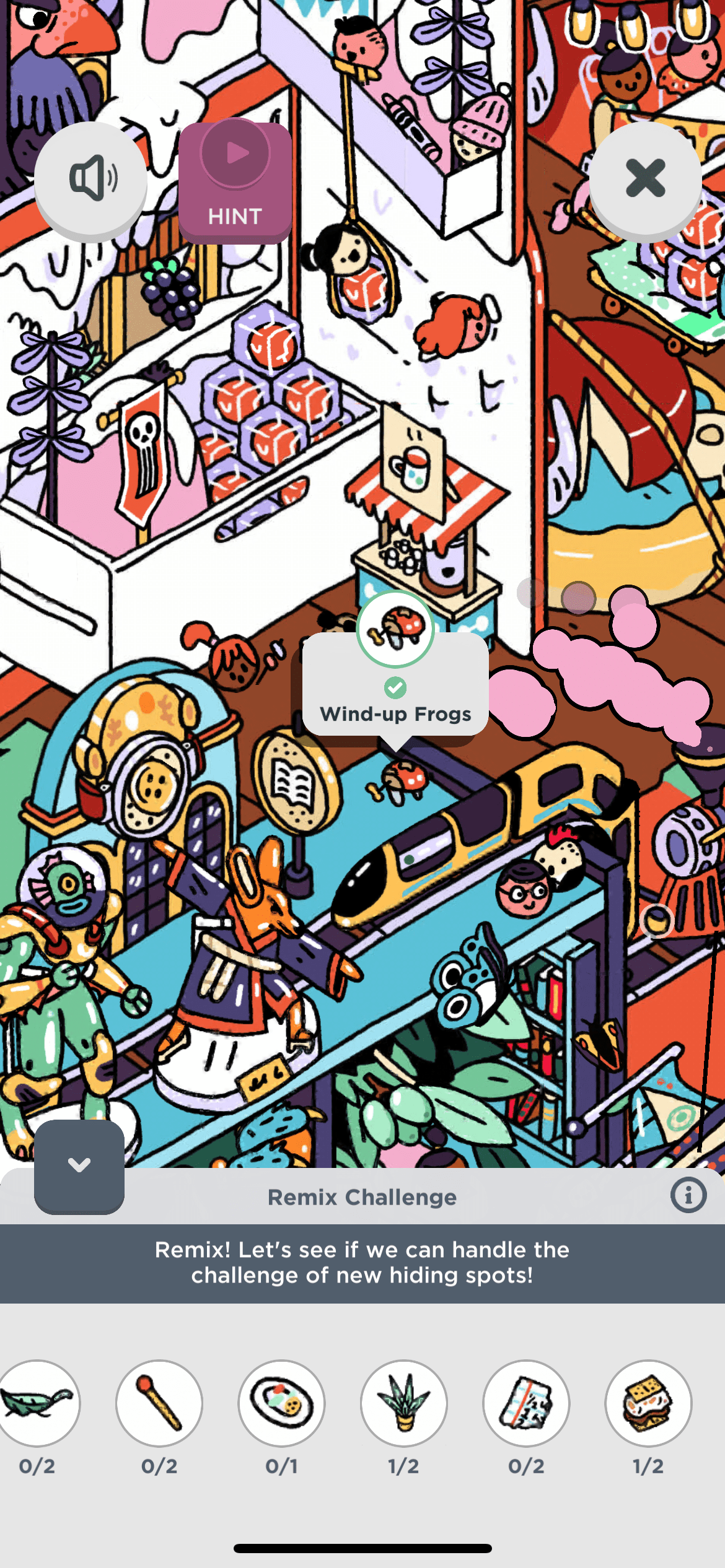Select the potted plant item to find
The image size is (725, 1568).
pos(404,1403)
